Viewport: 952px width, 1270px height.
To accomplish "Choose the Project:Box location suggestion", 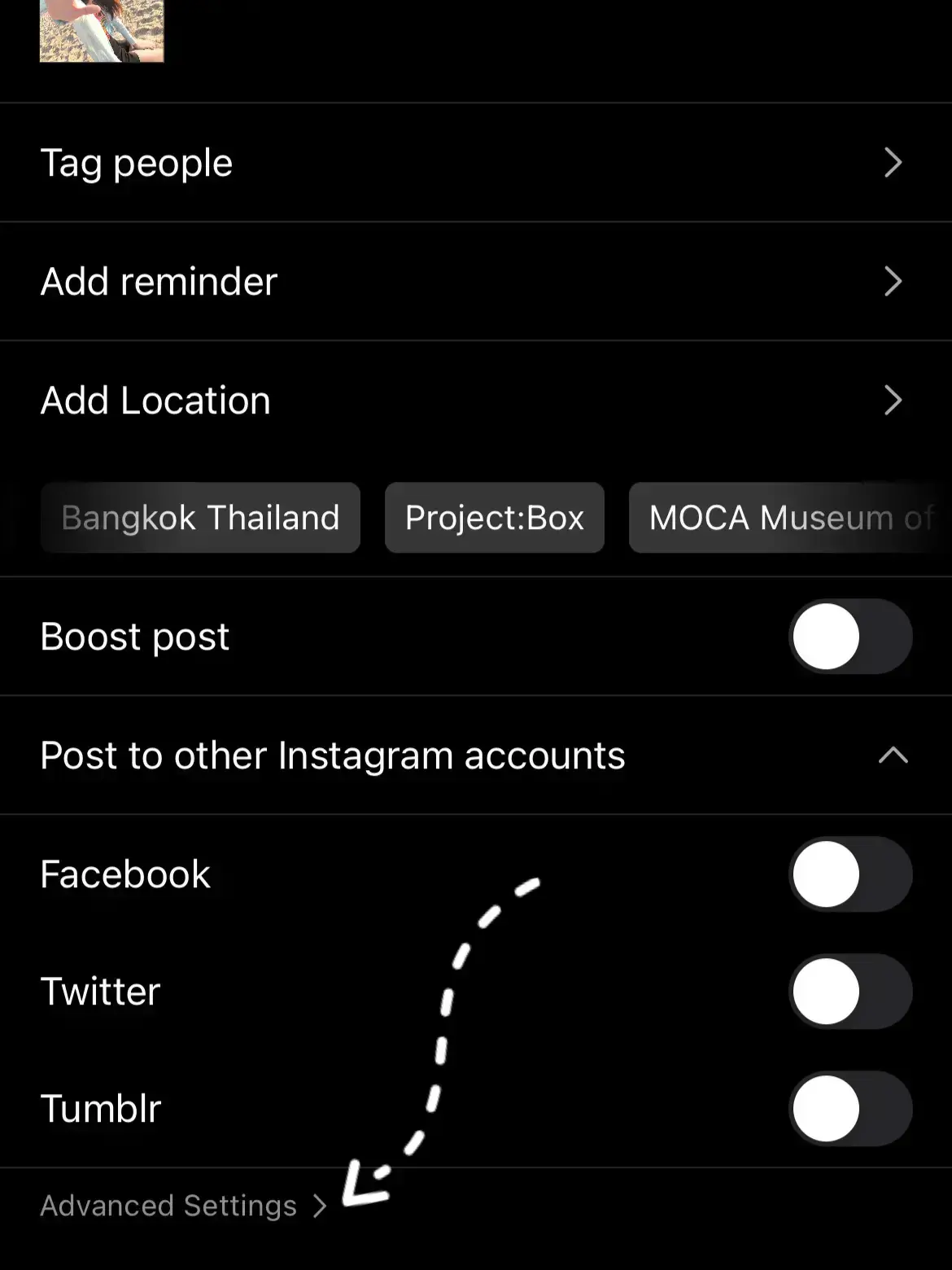I will (494, 518).
